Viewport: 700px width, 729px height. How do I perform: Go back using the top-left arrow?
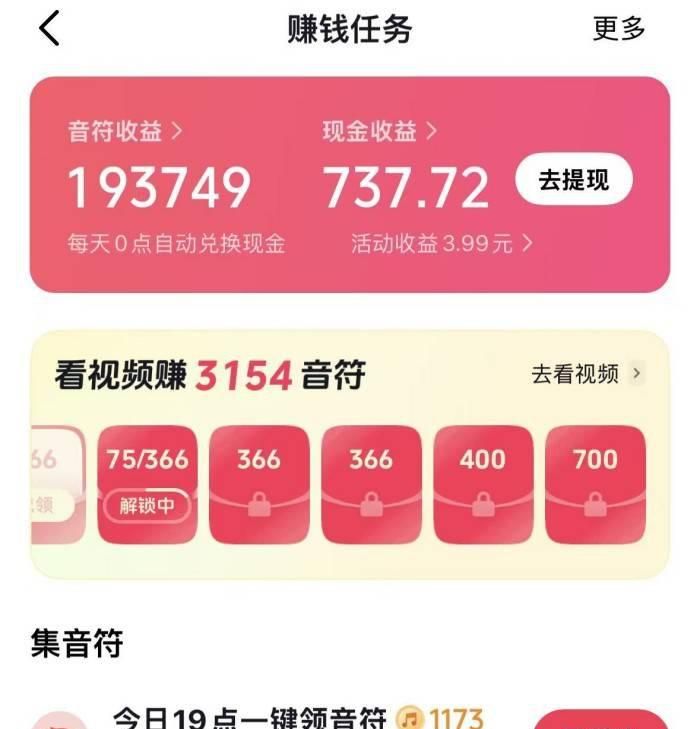click(x=49, y=28)
